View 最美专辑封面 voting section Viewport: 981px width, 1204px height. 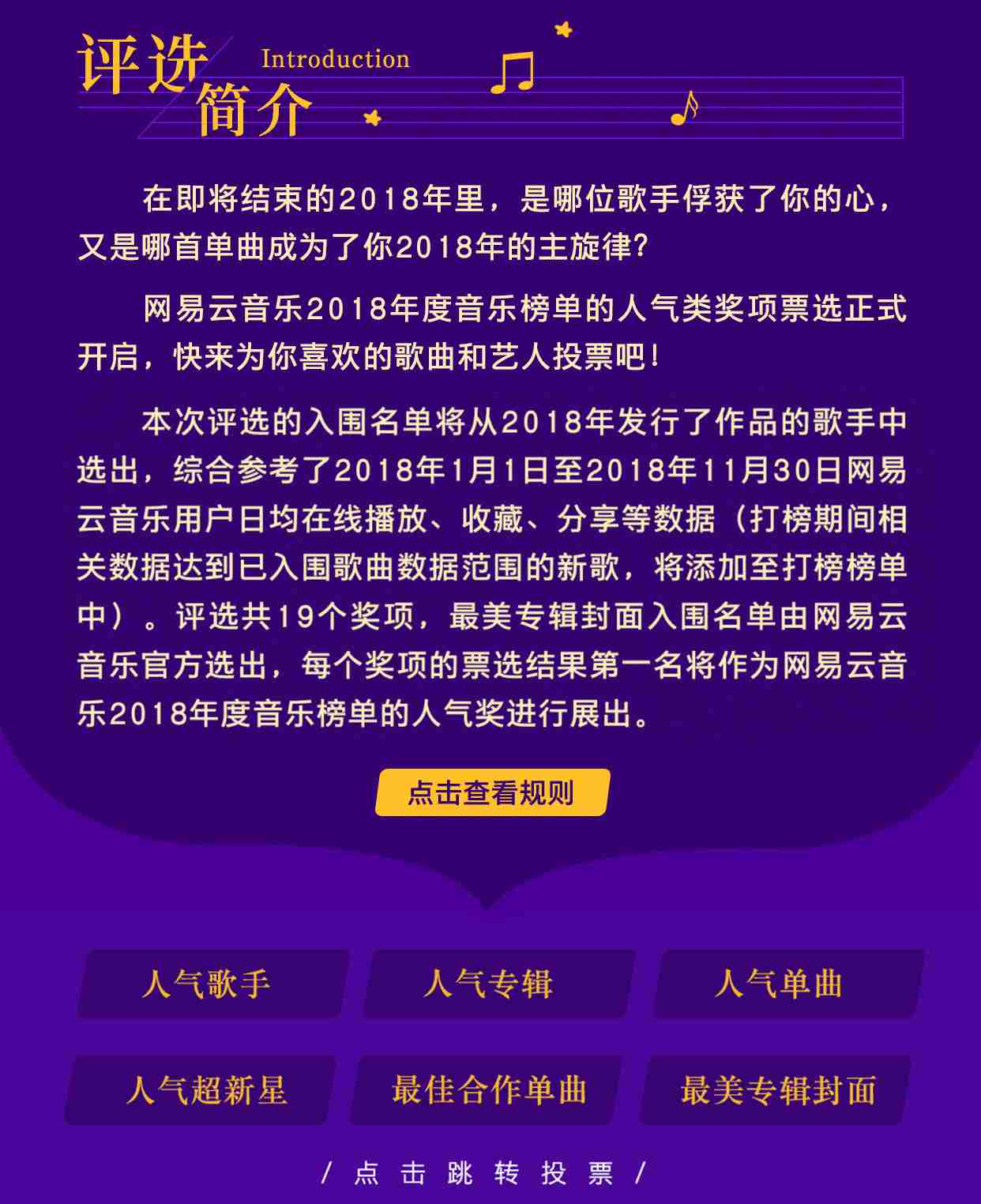(776, 1090)
